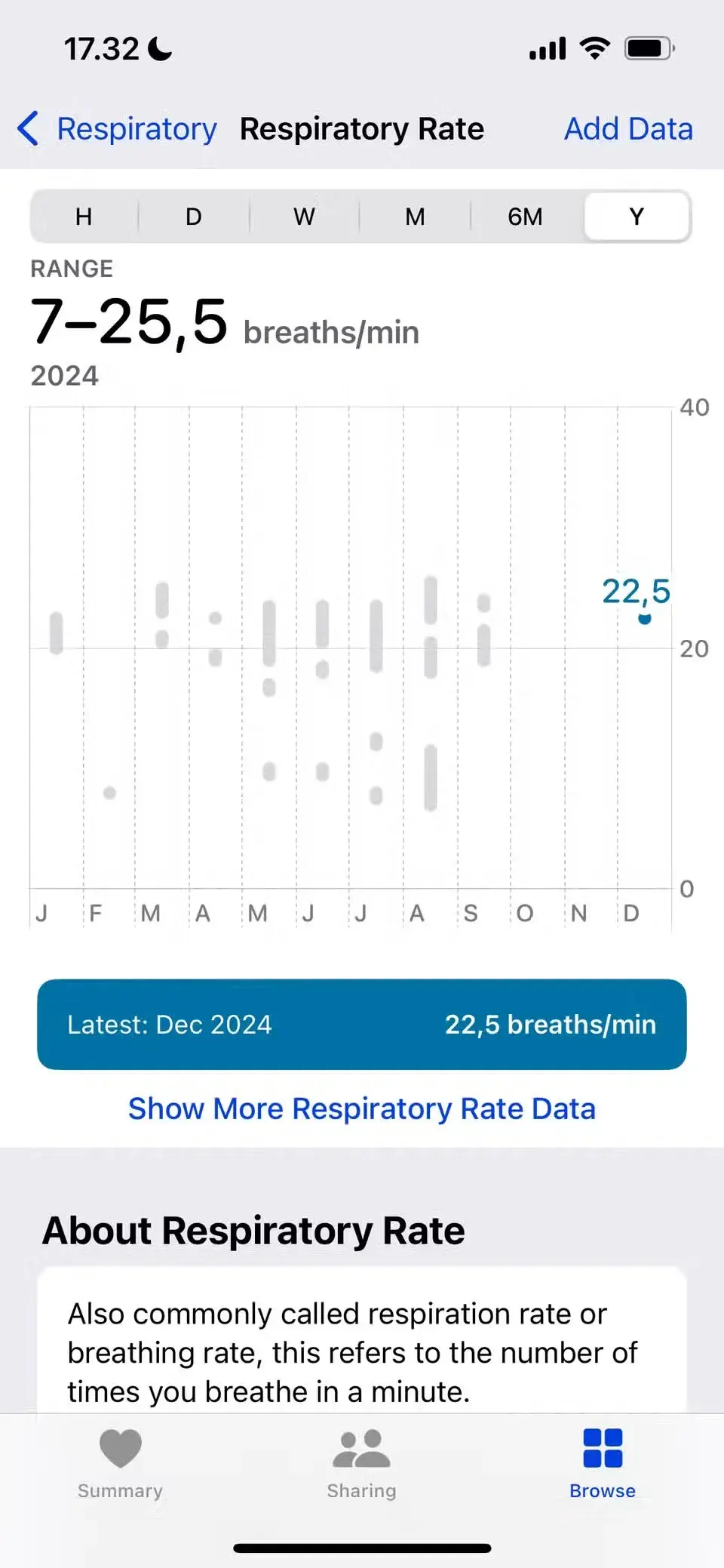Screen dimensions: 724x1568
Task: Select the M month view
Action: 415,217
